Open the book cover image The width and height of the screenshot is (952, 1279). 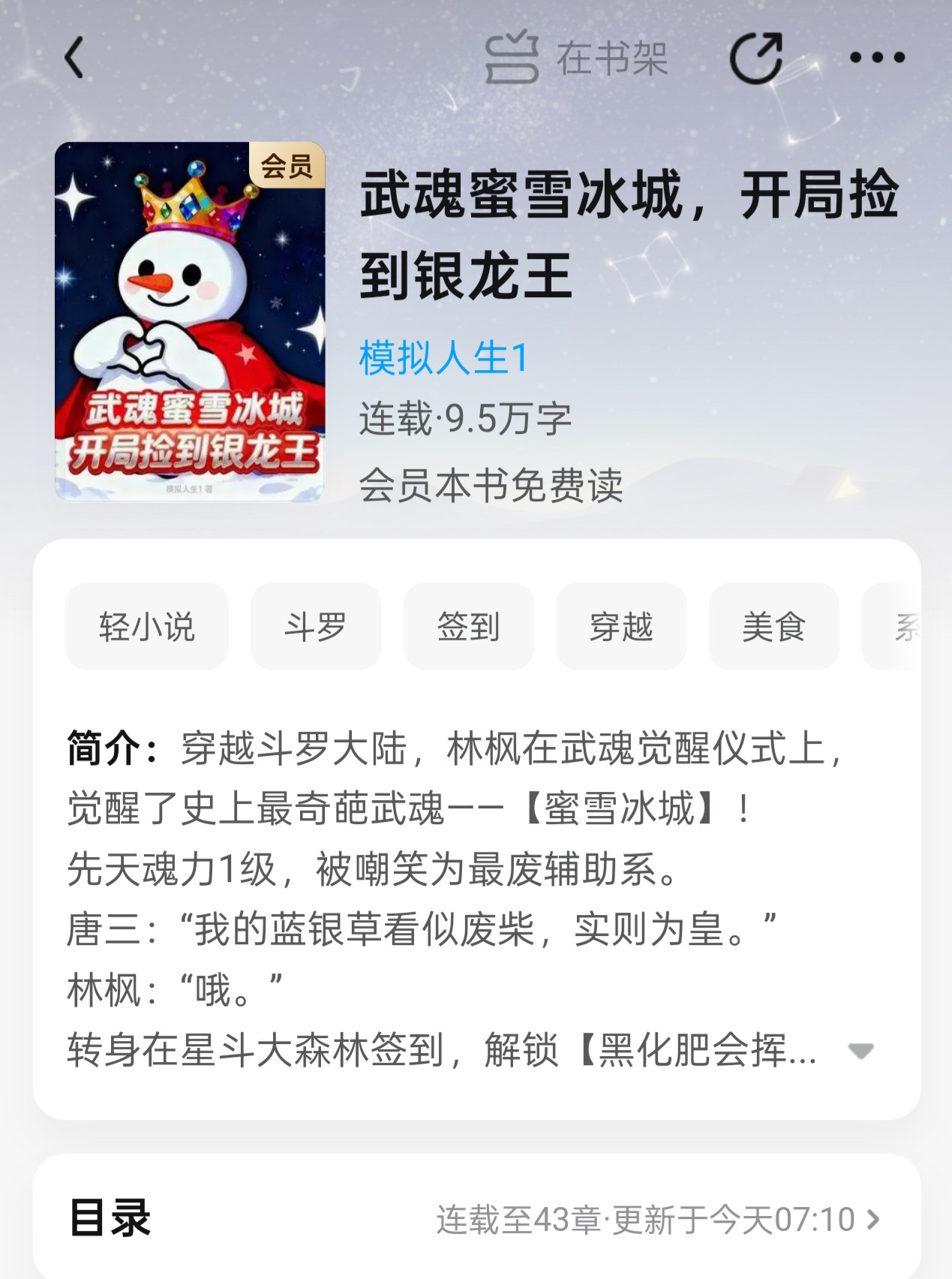pyautogui.click(x=190, y=321)
